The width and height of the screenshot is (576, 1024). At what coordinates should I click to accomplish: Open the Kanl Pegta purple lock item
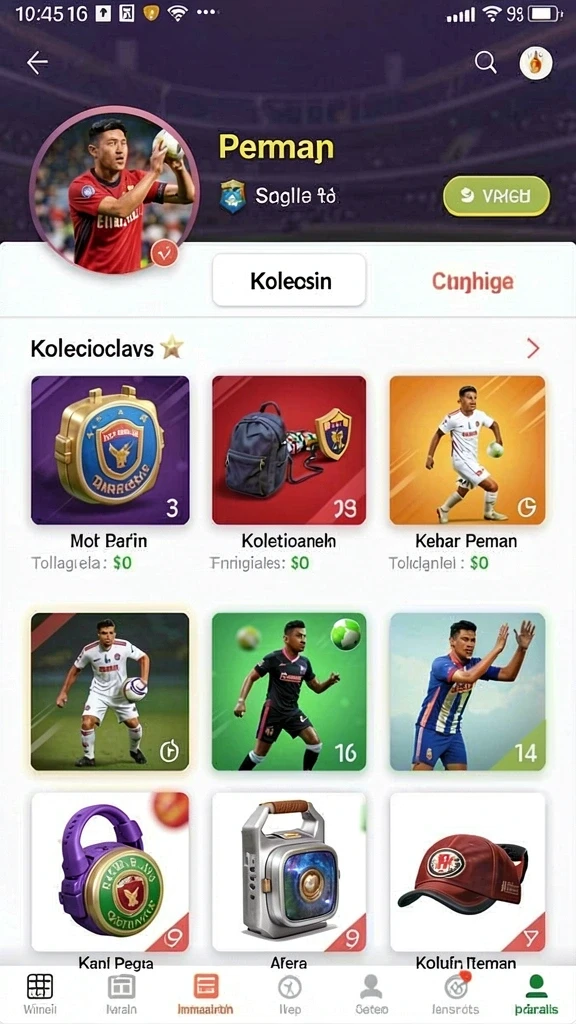tap(110, 872)
